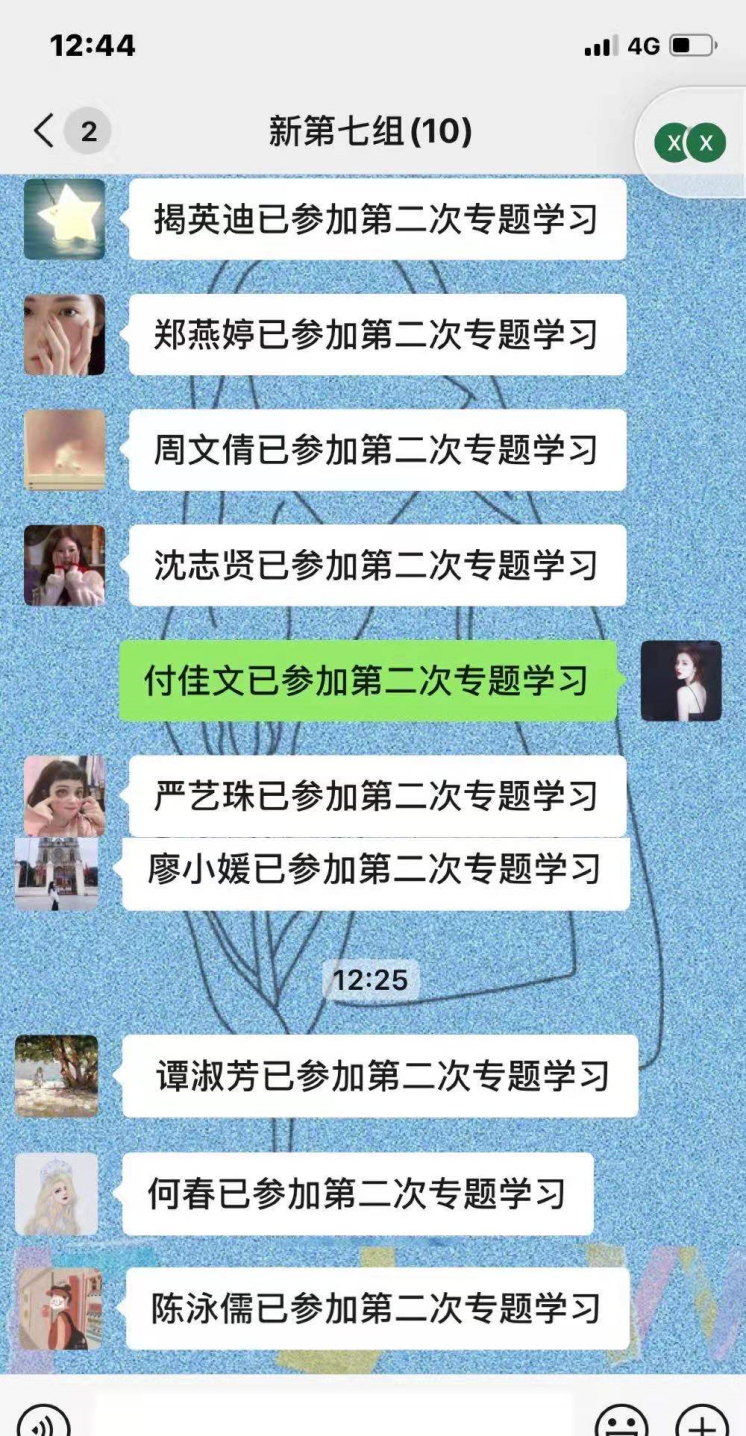Open the emoji sticker panel
Viewport: 746px width, 1436px height.
pyautogui.click(x=621, y=1422)
